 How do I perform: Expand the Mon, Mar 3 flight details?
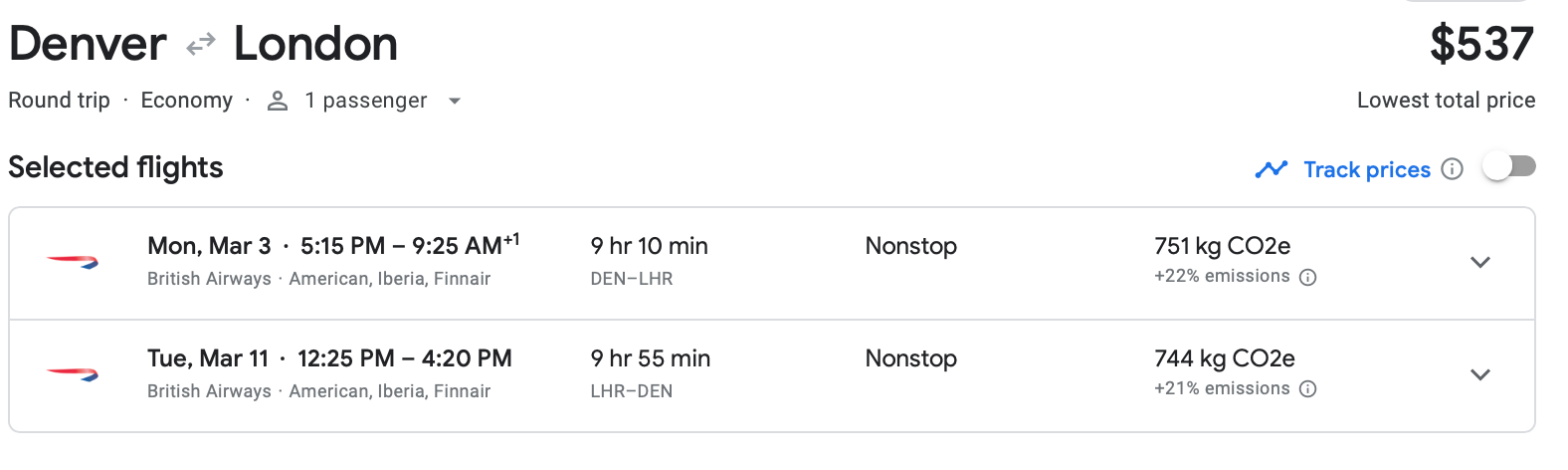point(1480,262)
